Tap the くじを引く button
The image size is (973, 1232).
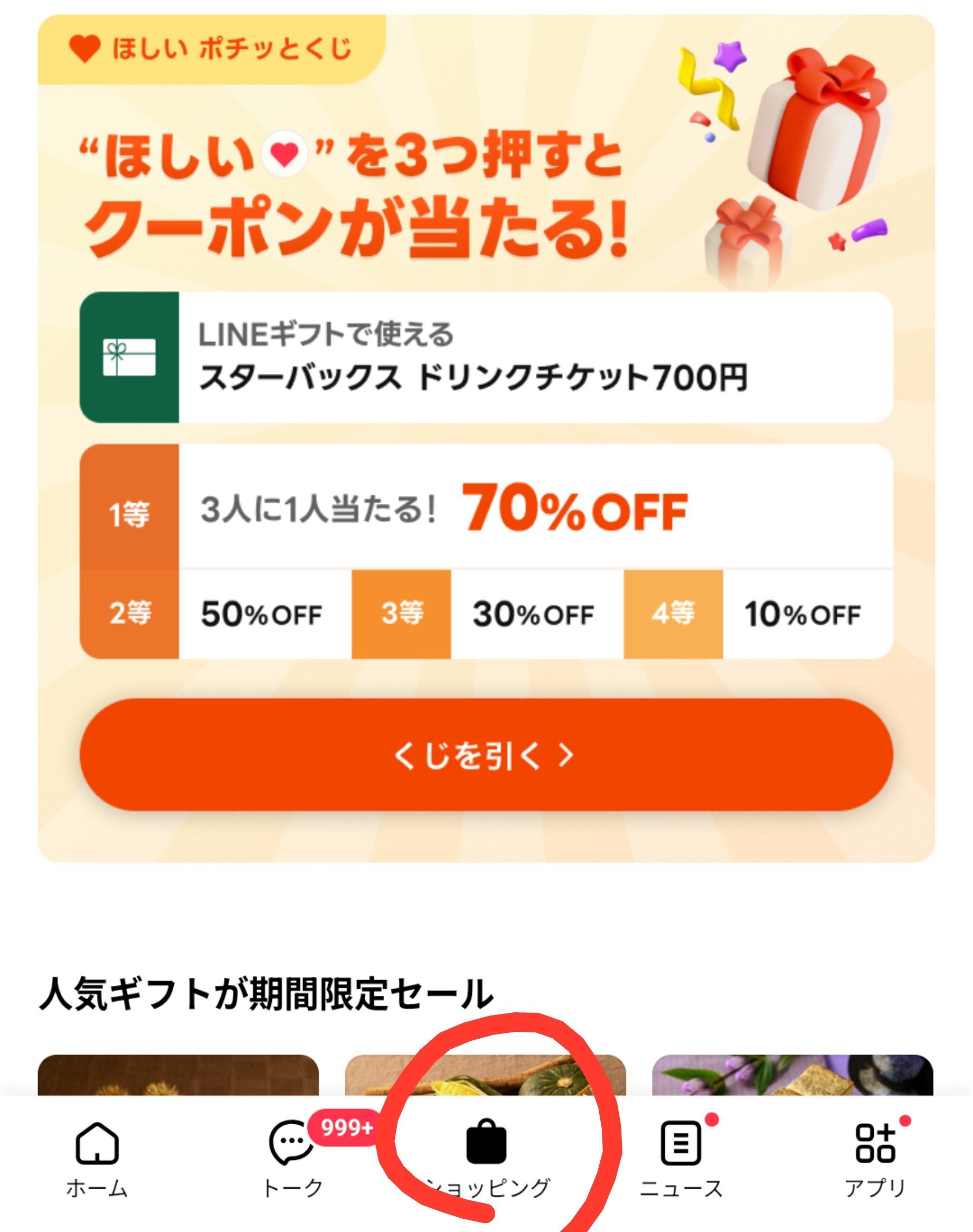coord(486,755)
